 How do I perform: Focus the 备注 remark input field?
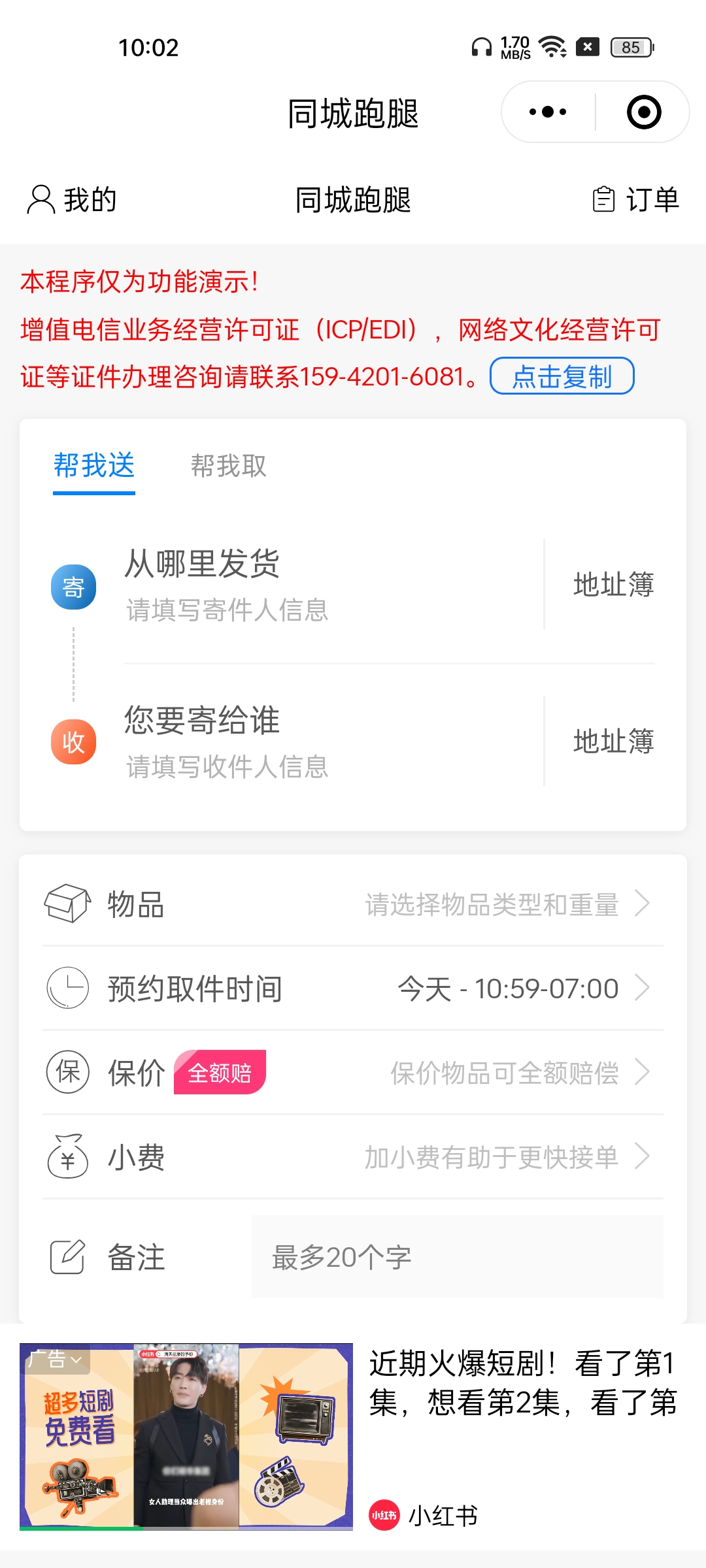[x=457, y=1257]
